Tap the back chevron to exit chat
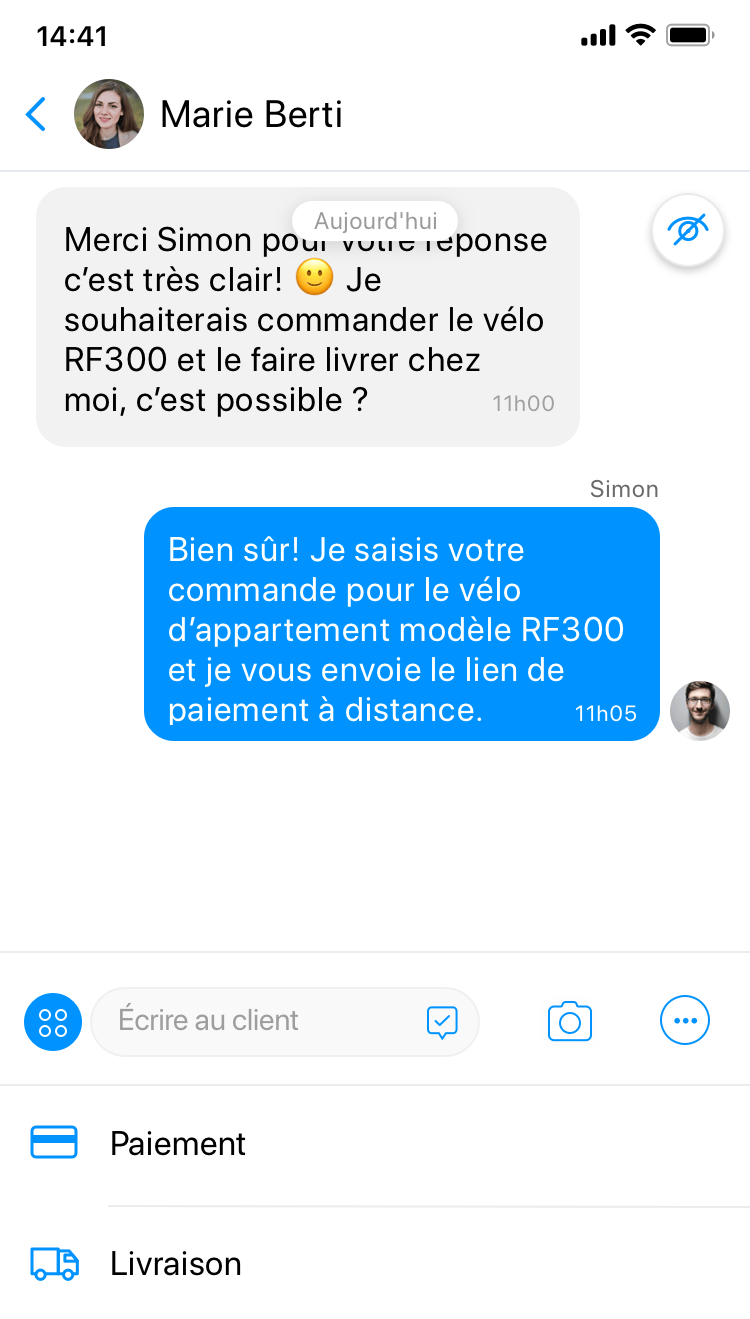750x1319 pixels. point(36,114)
